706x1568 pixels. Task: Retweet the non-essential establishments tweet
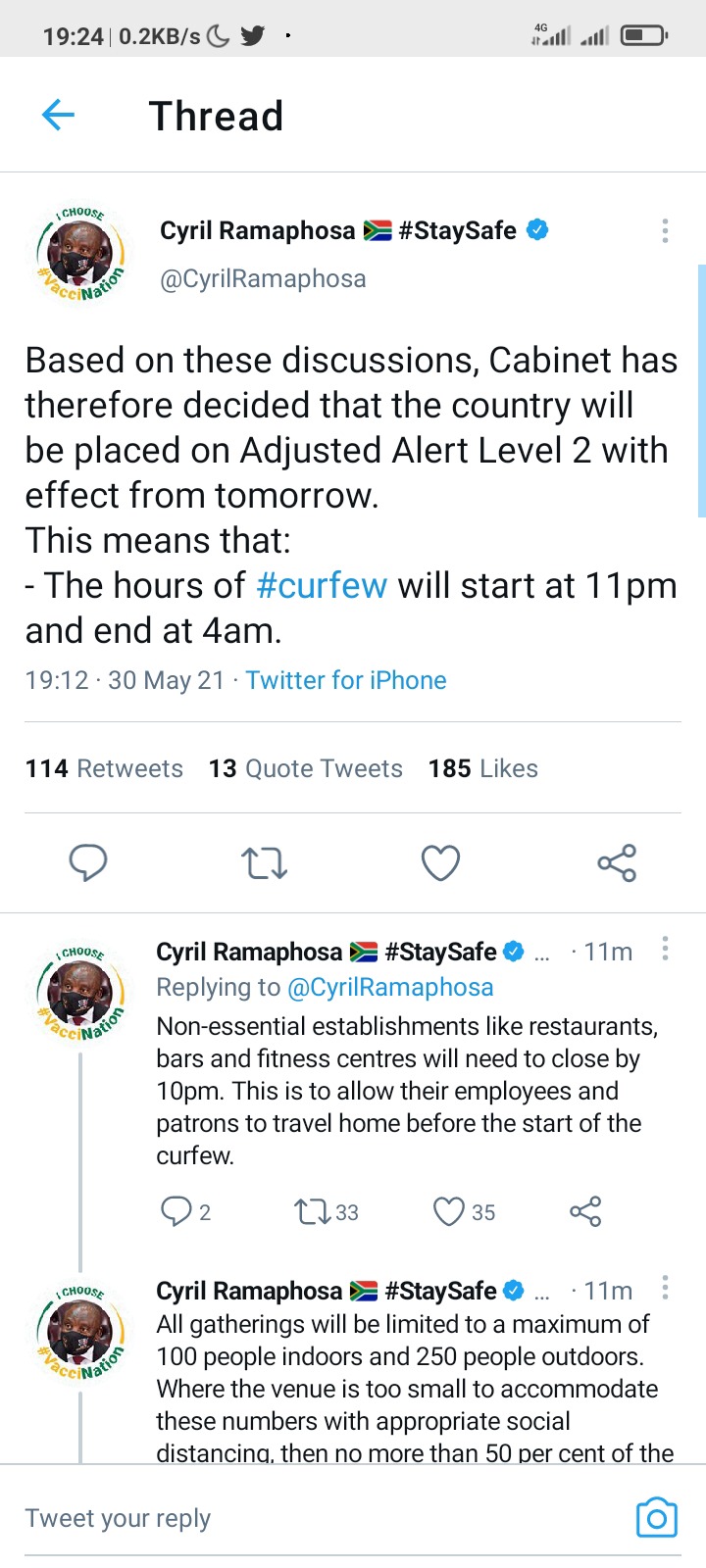click(x=314, y=1212)
